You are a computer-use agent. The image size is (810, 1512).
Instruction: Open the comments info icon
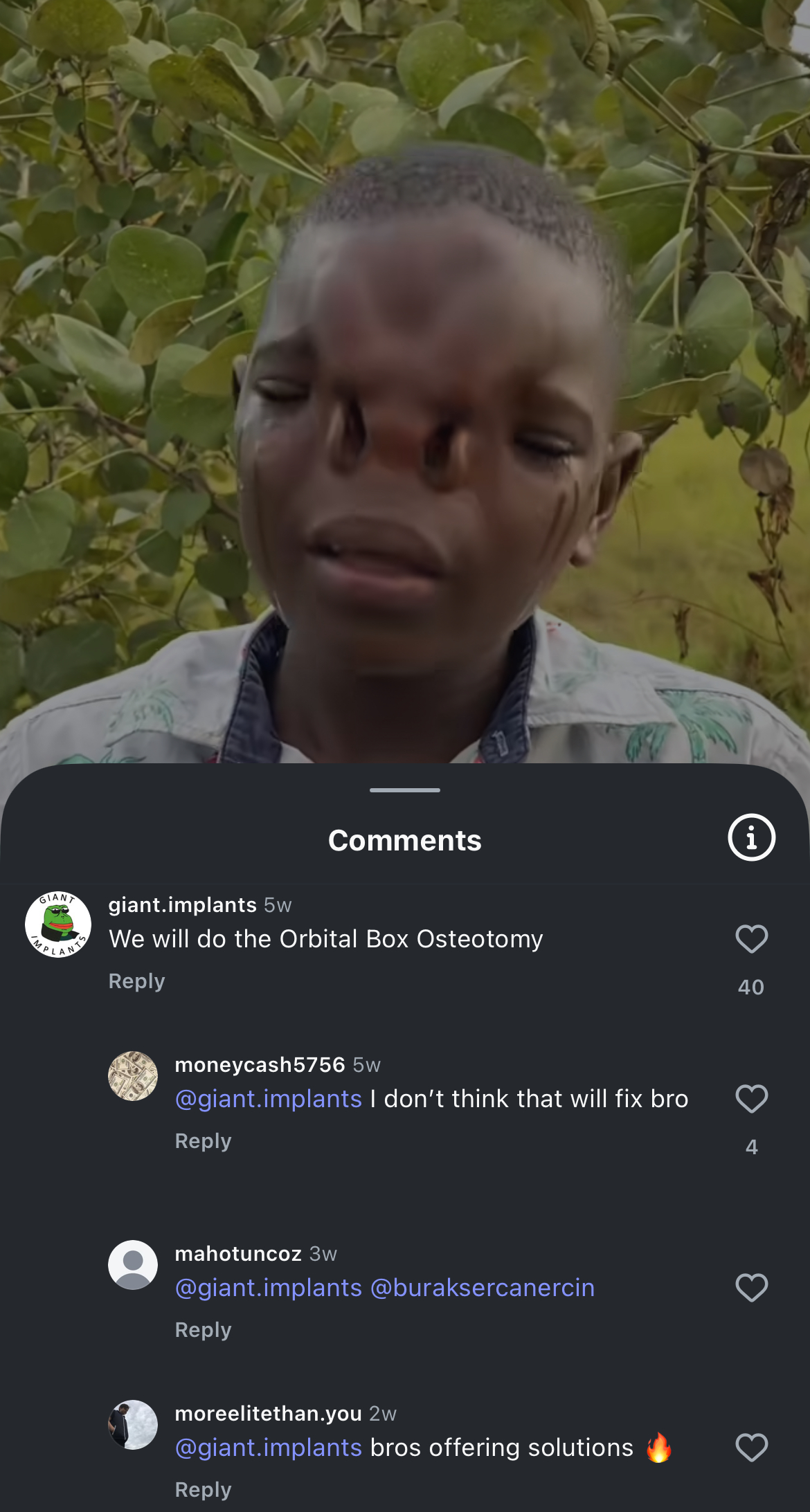[x=751, y=837]
